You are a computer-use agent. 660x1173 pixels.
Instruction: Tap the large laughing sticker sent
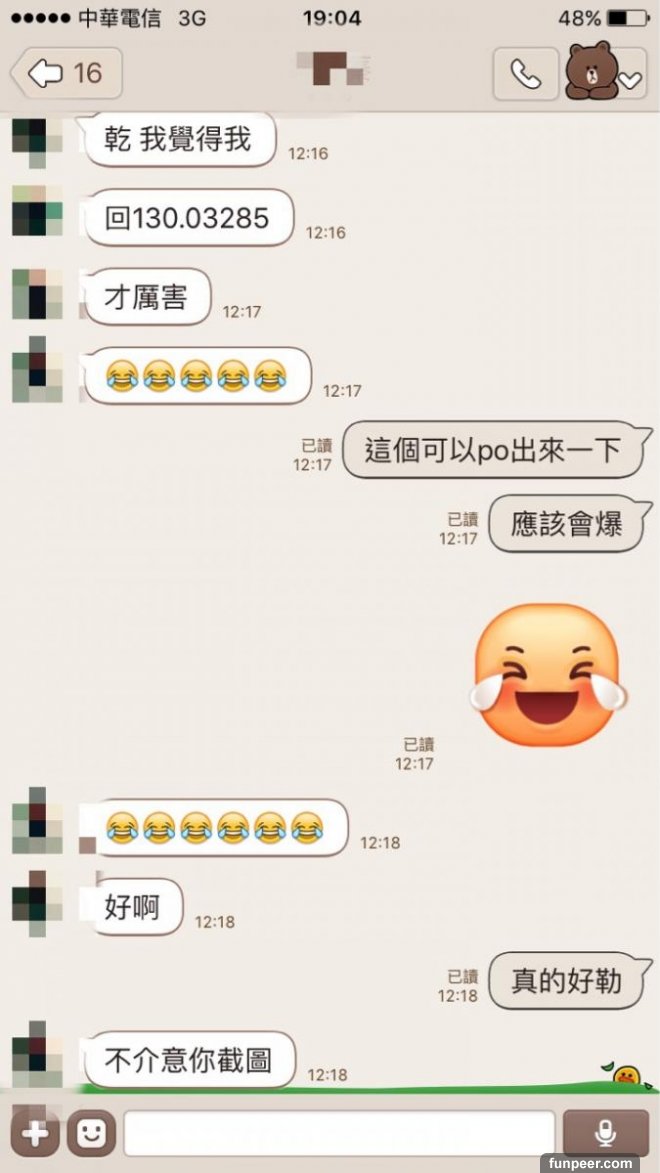click(x=547, y=676)
